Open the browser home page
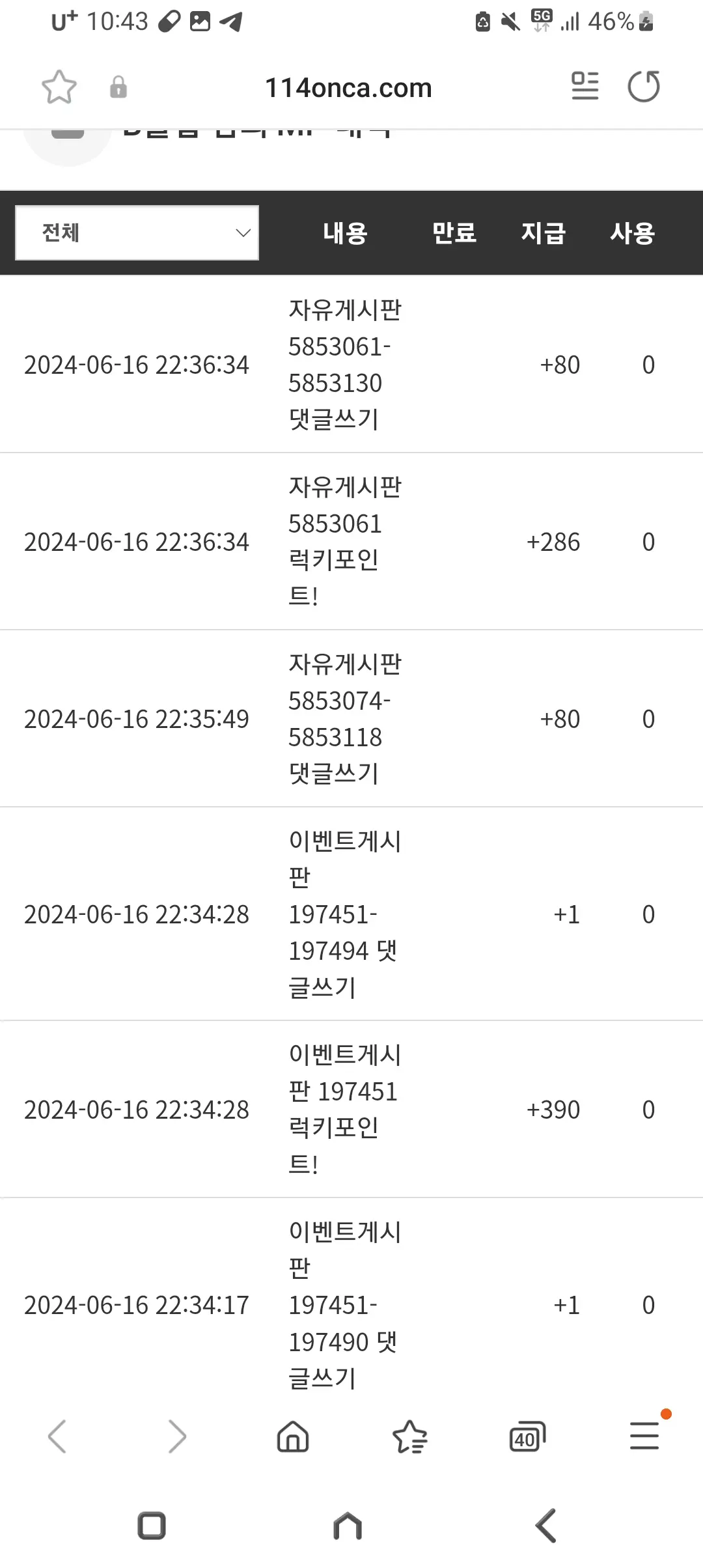The width and height of the screenshot is (703, 1568). 293,1436
